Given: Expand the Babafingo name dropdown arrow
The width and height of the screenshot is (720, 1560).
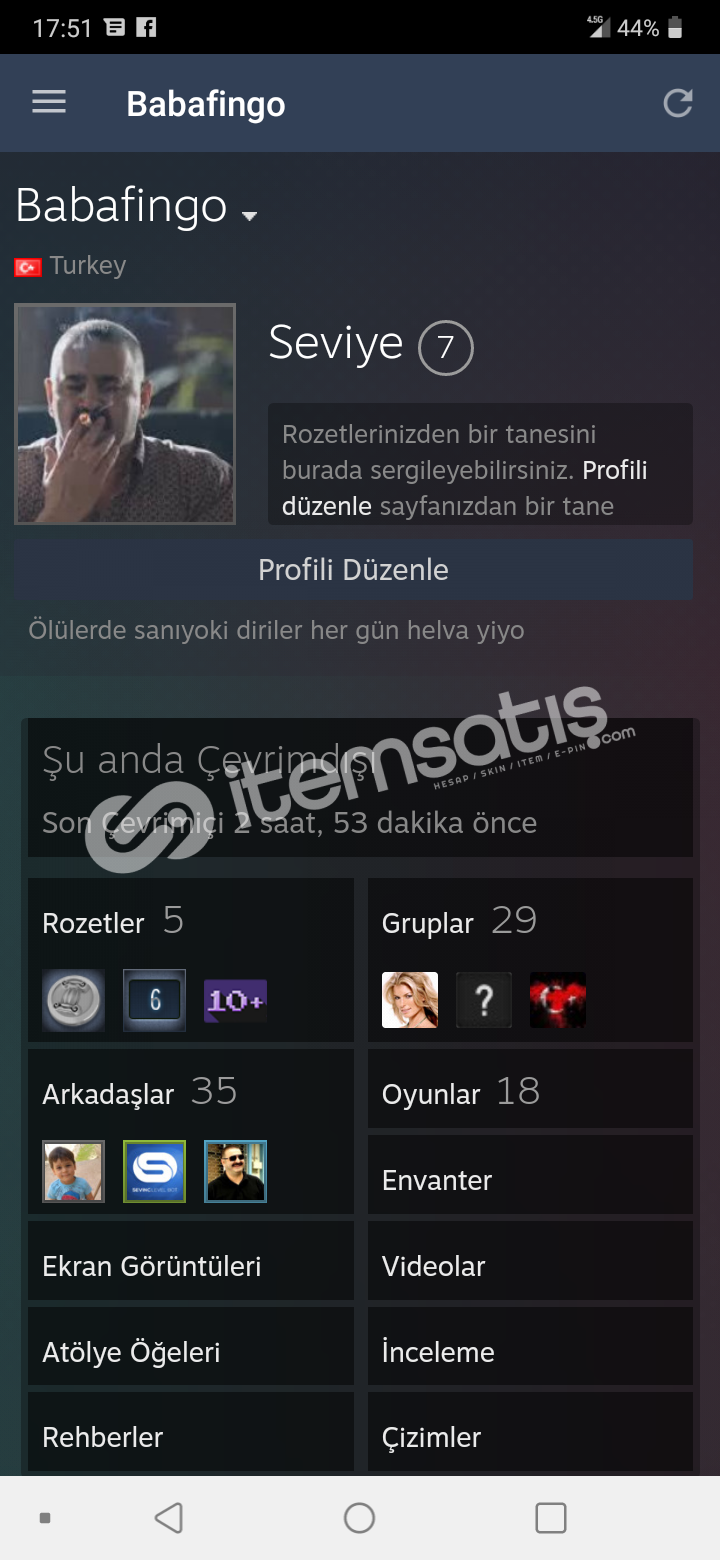Looking at the screenshot, I should point(250,215).
